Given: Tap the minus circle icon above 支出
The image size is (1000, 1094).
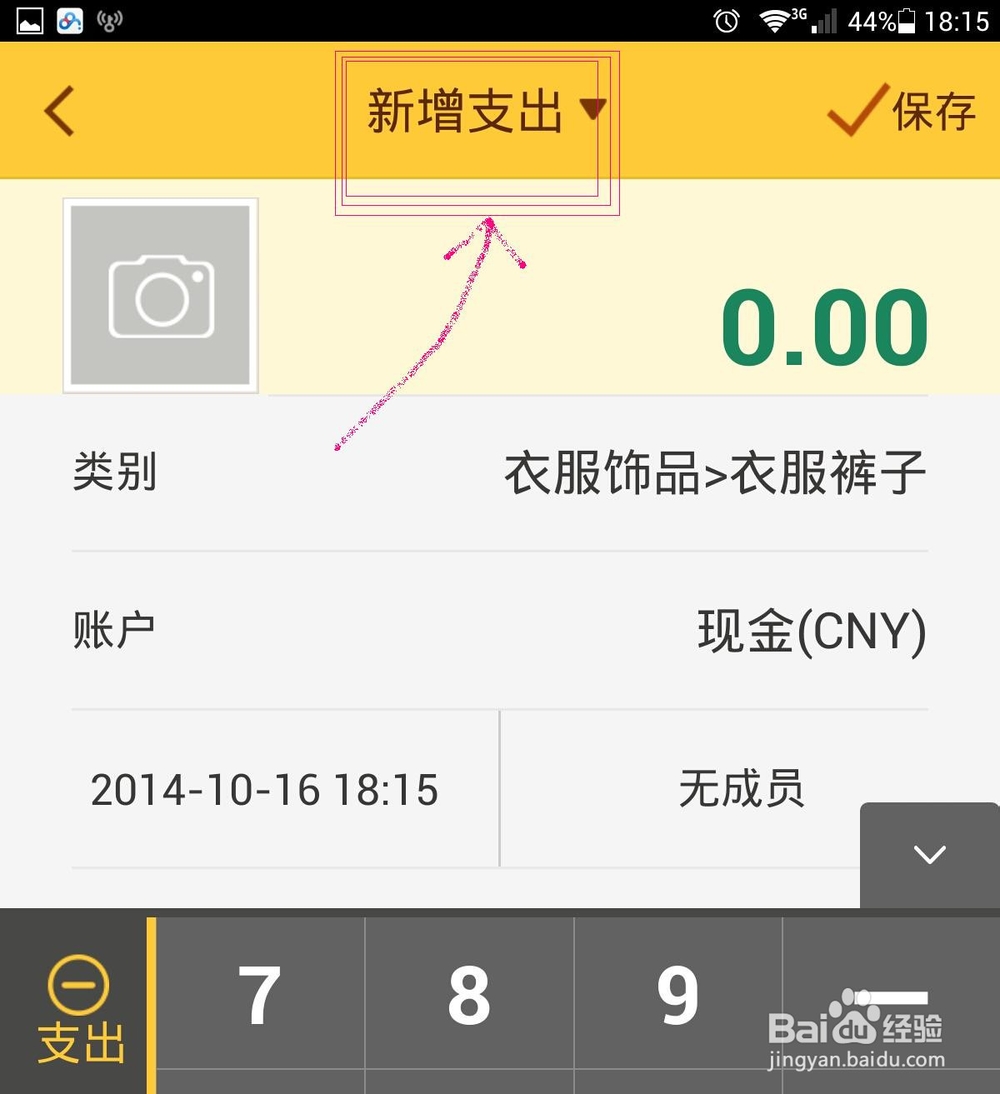Looking at the screenshot, I should coord(78,985).
